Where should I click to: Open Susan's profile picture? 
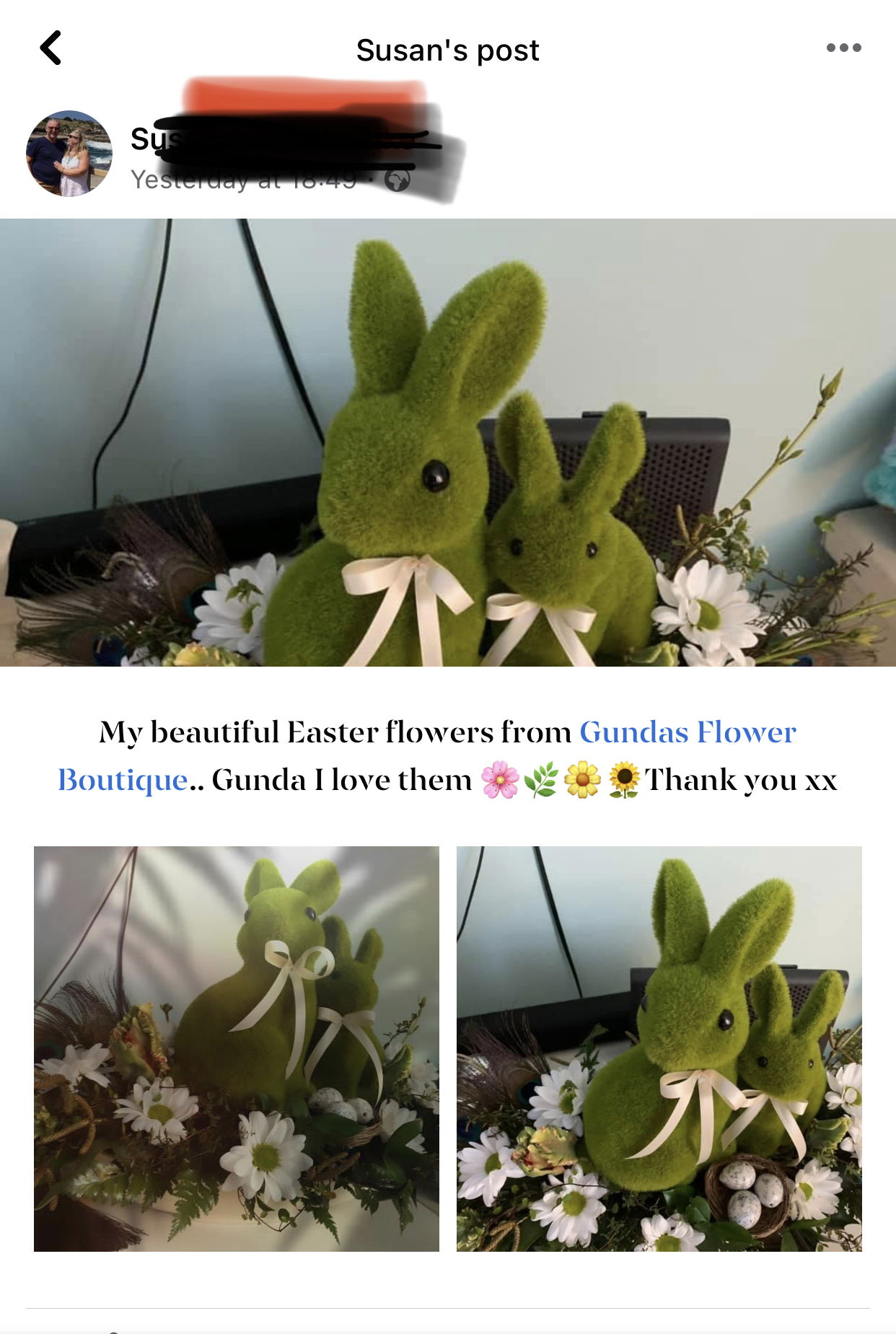(x=69, y=154)
